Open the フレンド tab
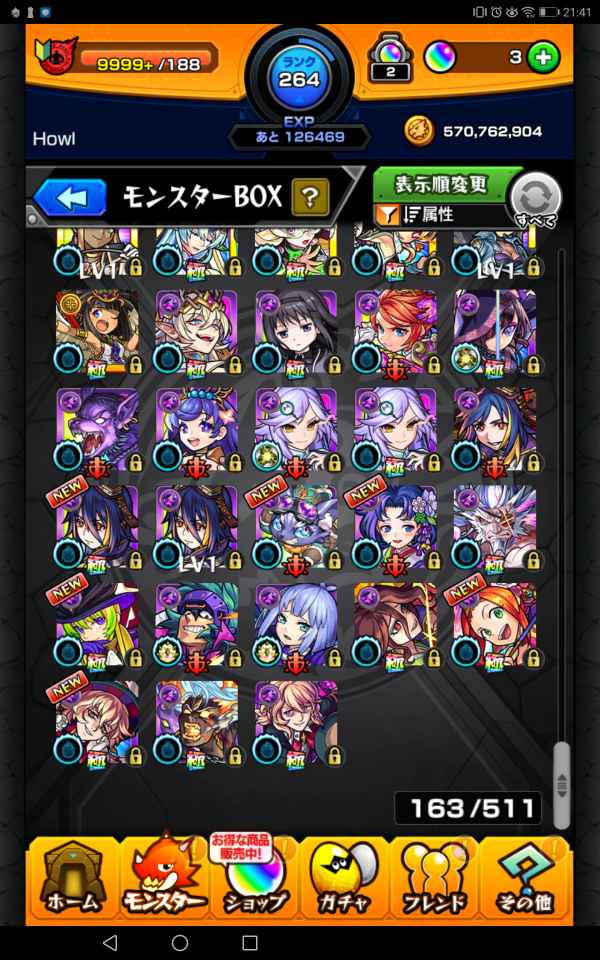Viewport: 600px width, 960px height. (x=435, y=877)
